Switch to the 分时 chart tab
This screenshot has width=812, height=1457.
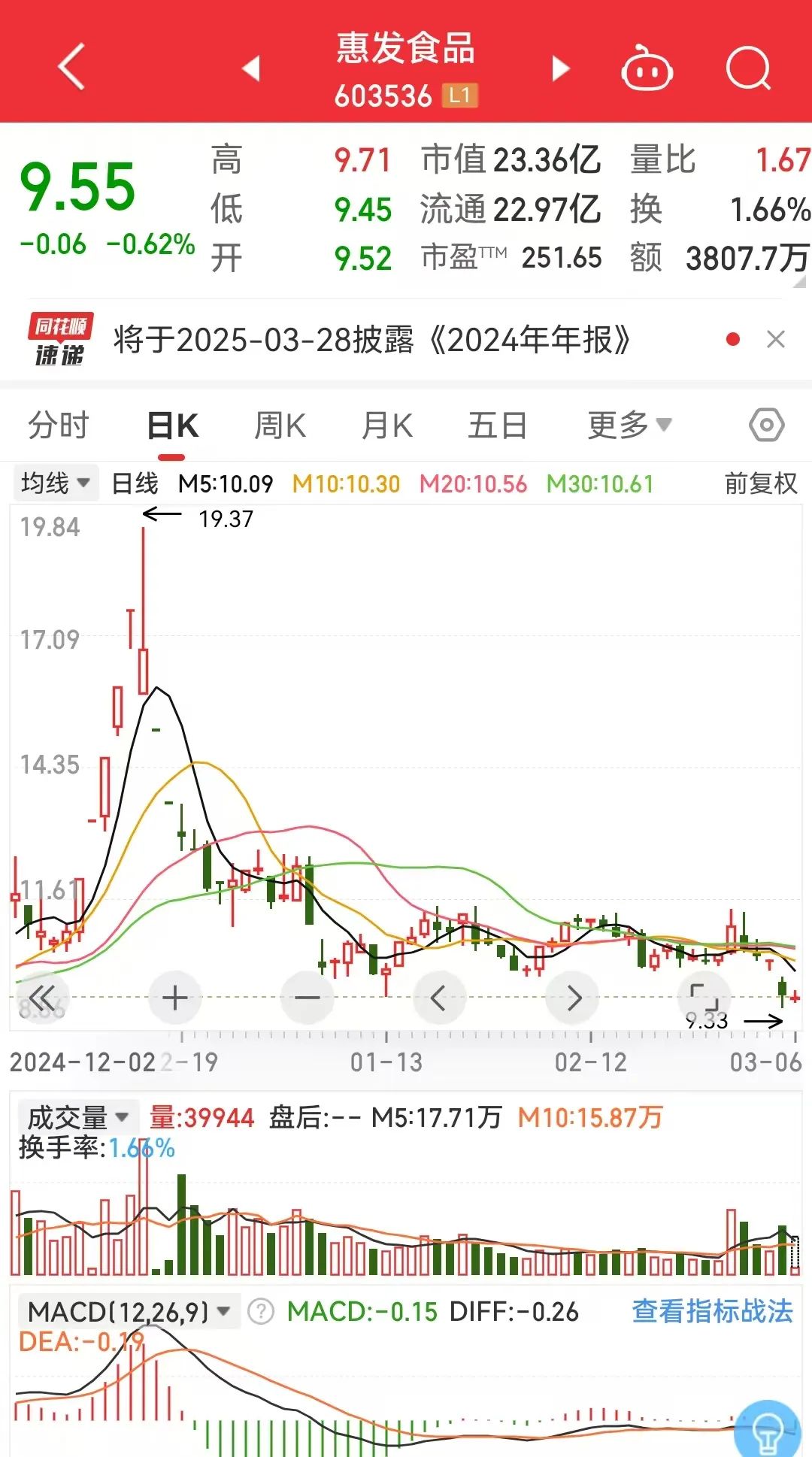click(59, 426)
